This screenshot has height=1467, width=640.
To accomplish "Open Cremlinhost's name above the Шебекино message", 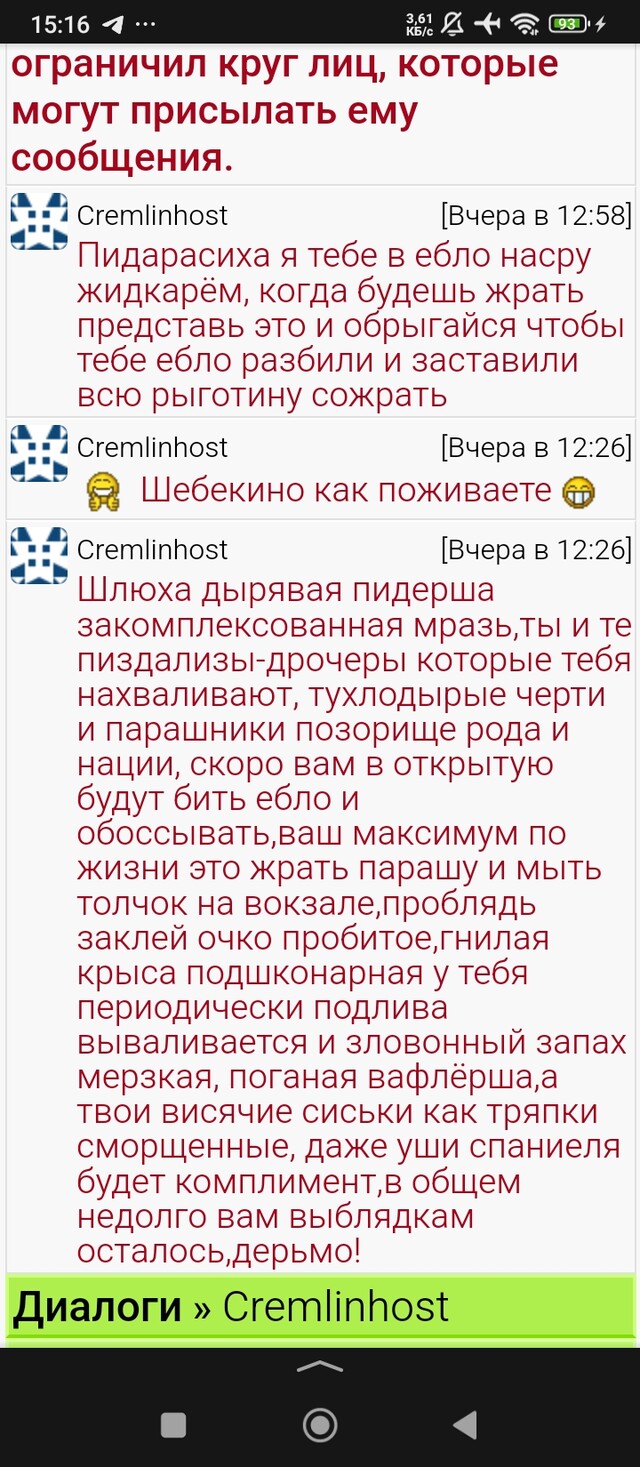I will tap(152, 447).
